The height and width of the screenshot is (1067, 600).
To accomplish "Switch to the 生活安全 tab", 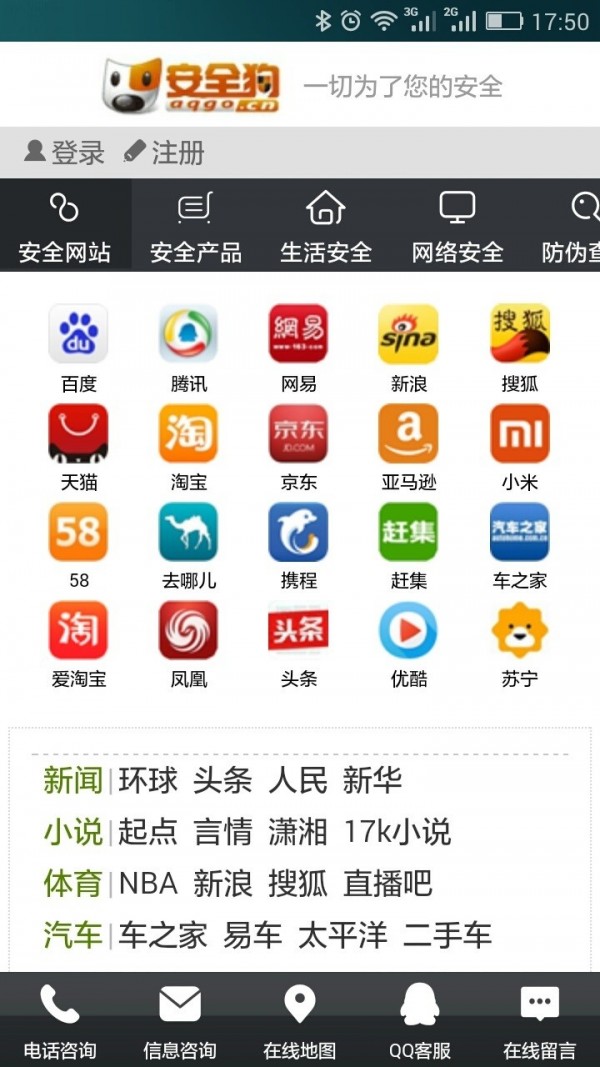I will (x=327, y=226).
